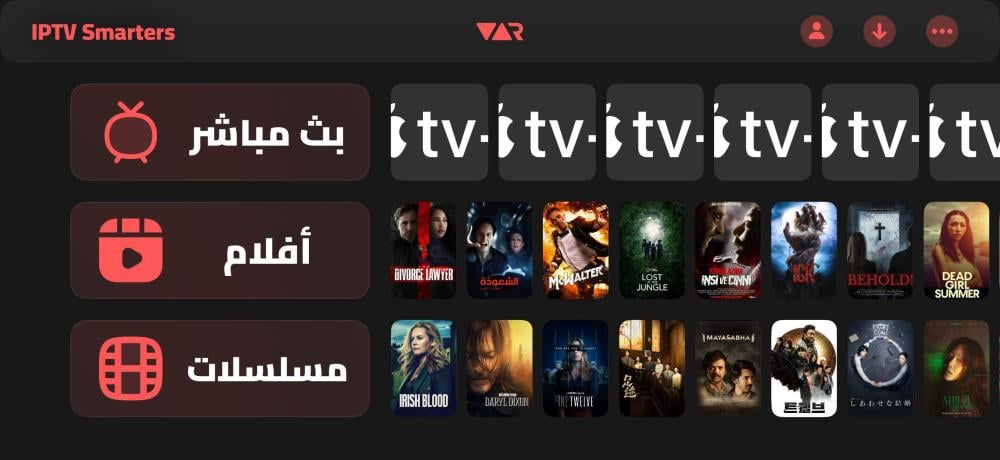Screen dimensions: 1000x460
Task: Open the الشعوذة movie poster
Action: (499, 250)
